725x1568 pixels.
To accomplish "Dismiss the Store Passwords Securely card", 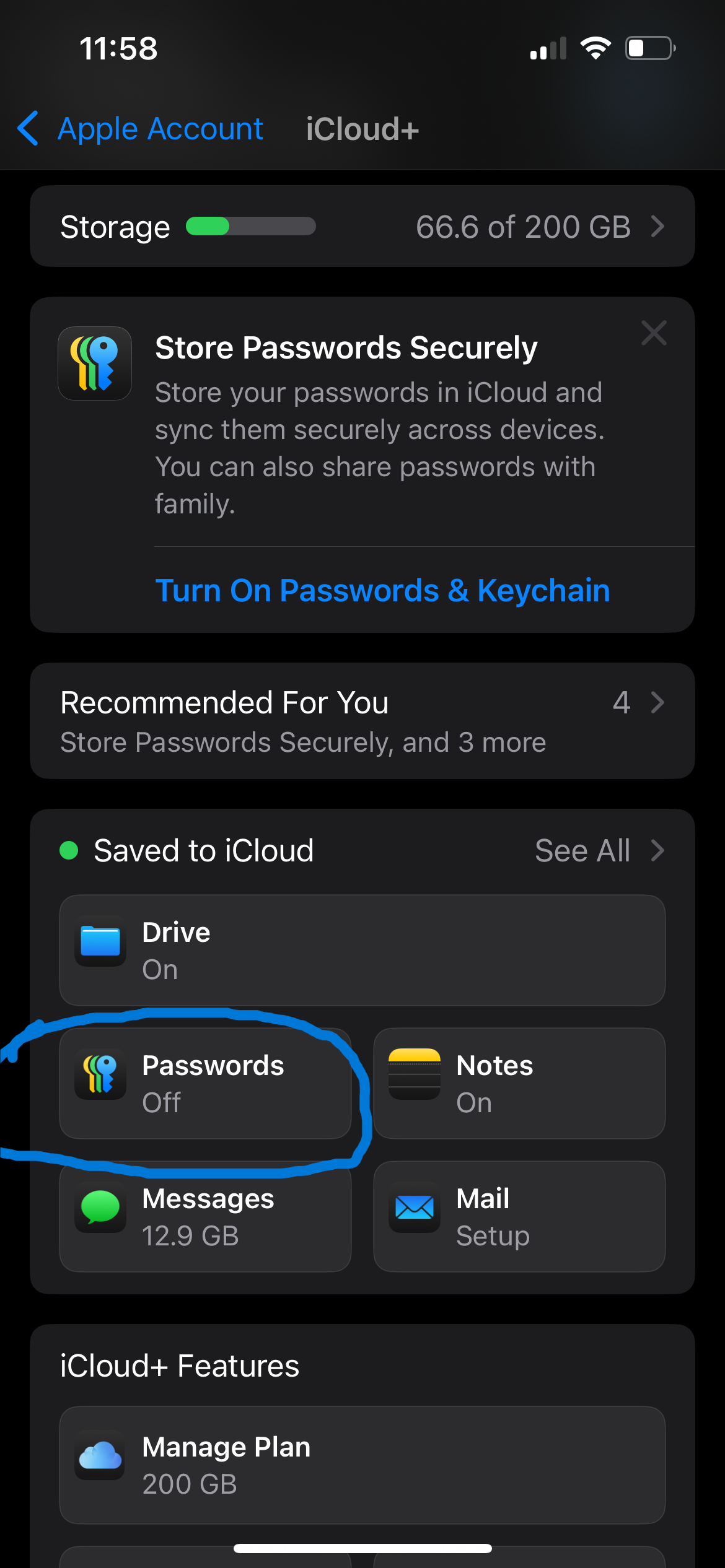I will (x=654, y=333).
